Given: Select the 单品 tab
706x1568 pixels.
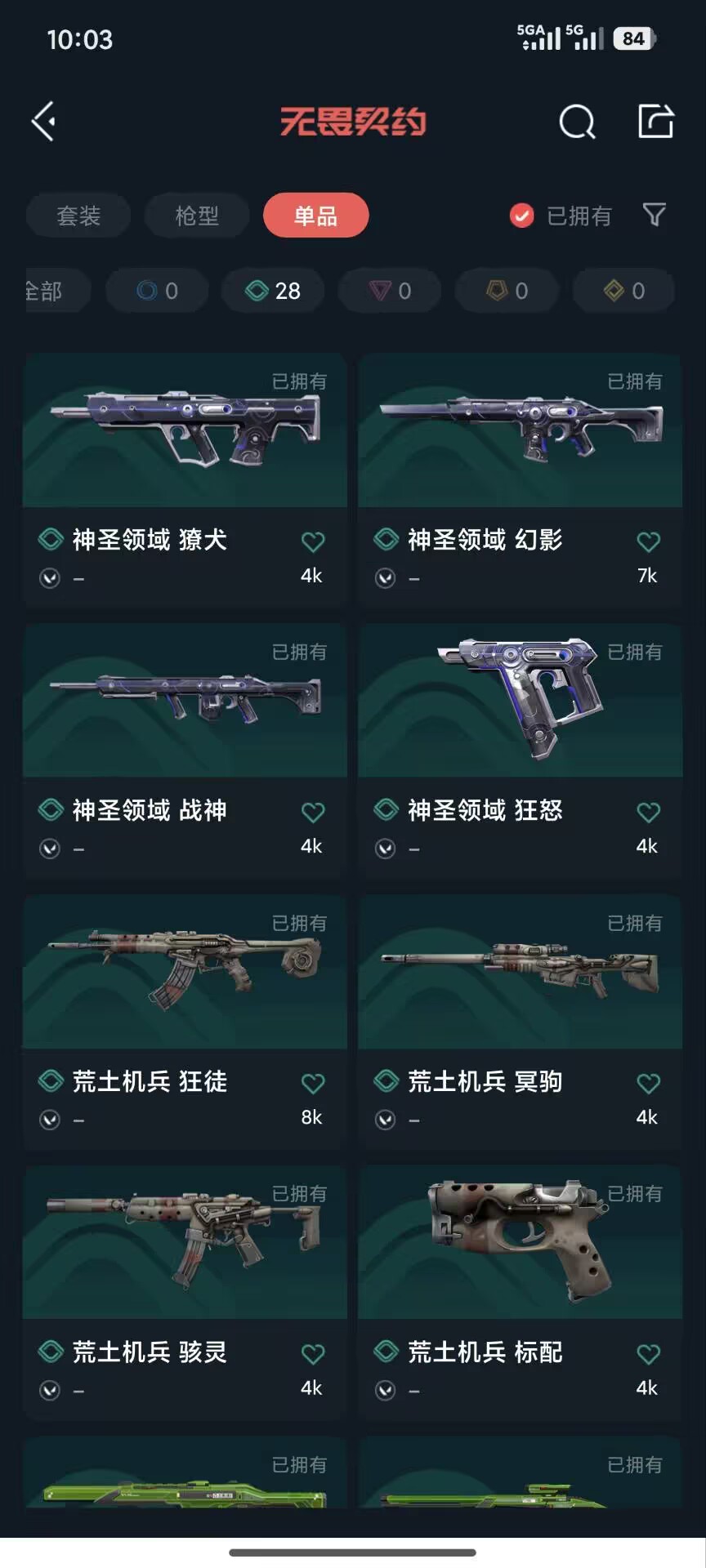Looking at the screenshot, I should point(315,216).
